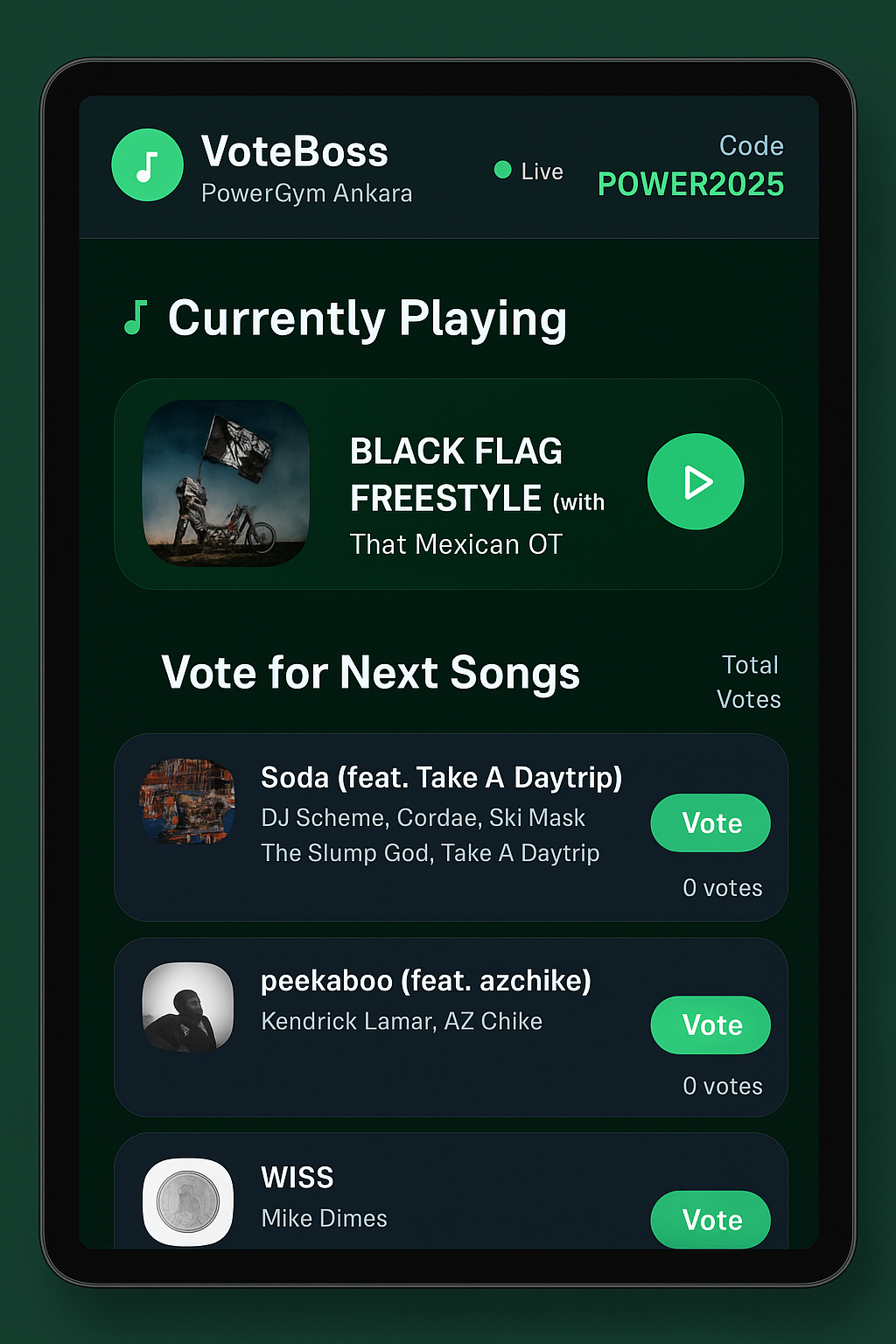Click artist name Kendrick Lamar, AZ Chike
The image size is (896, 1344).
(x=402, y=1020)
